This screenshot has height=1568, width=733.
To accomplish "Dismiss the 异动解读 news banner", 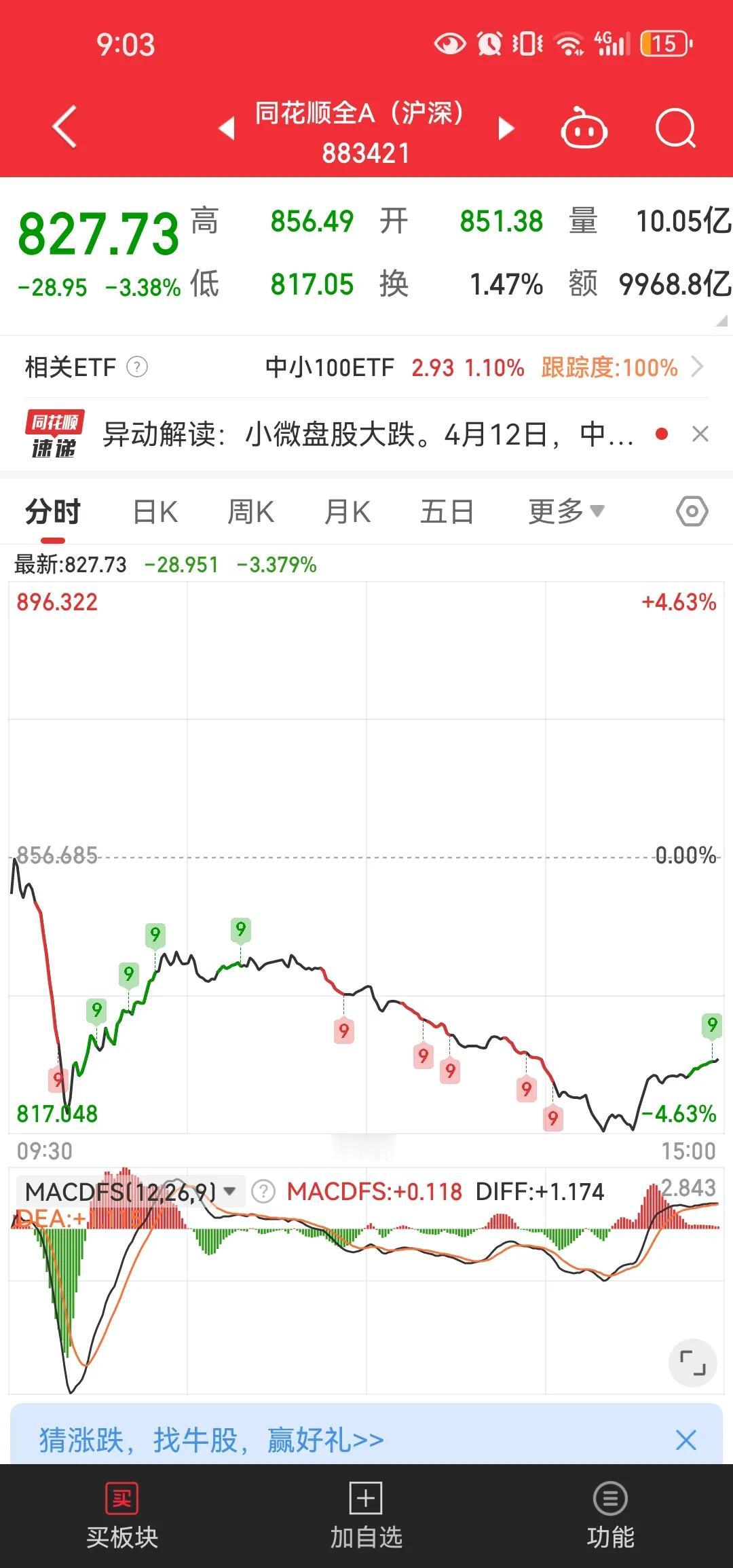I will click(x=699, y=434).
